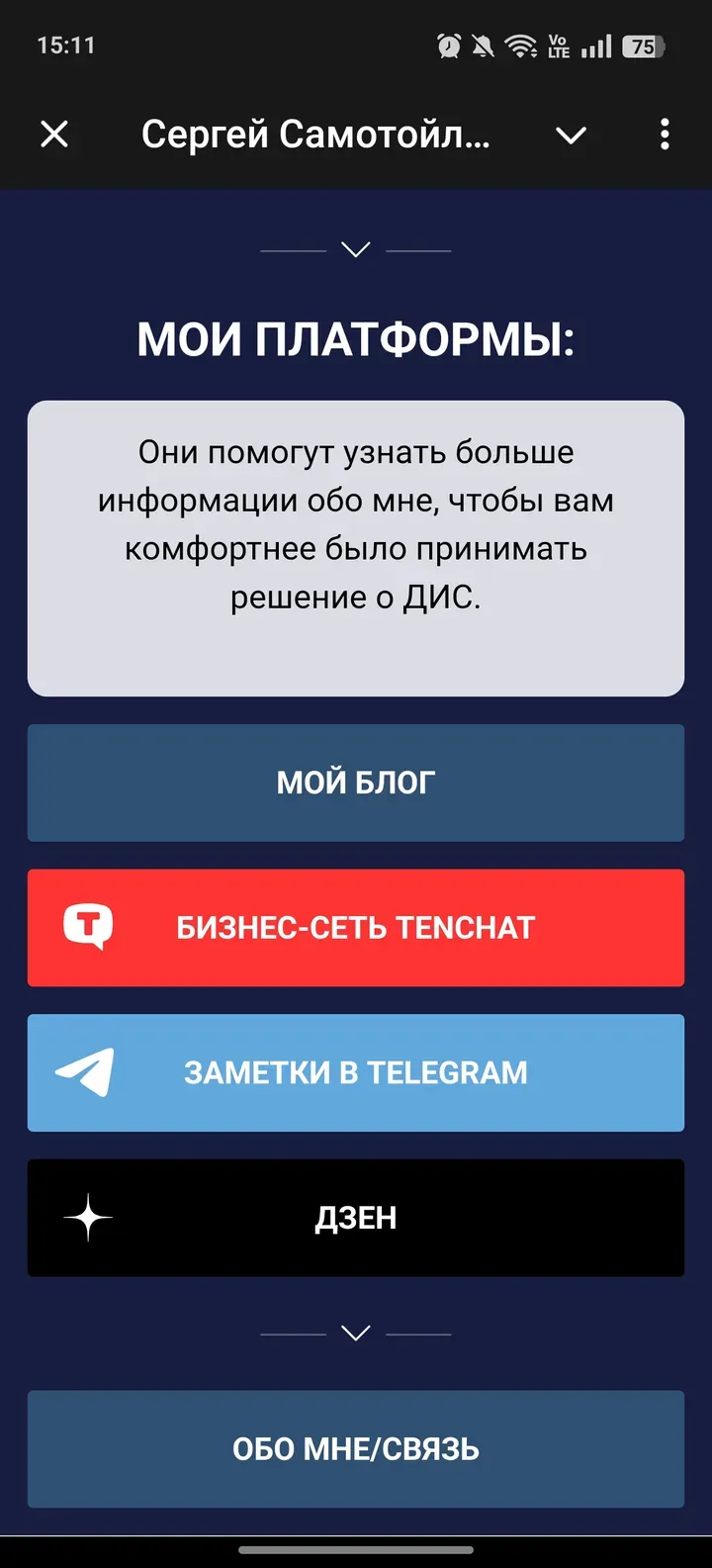
Task: Tap the Wi-Fi status icon
Action: [521, 45]
